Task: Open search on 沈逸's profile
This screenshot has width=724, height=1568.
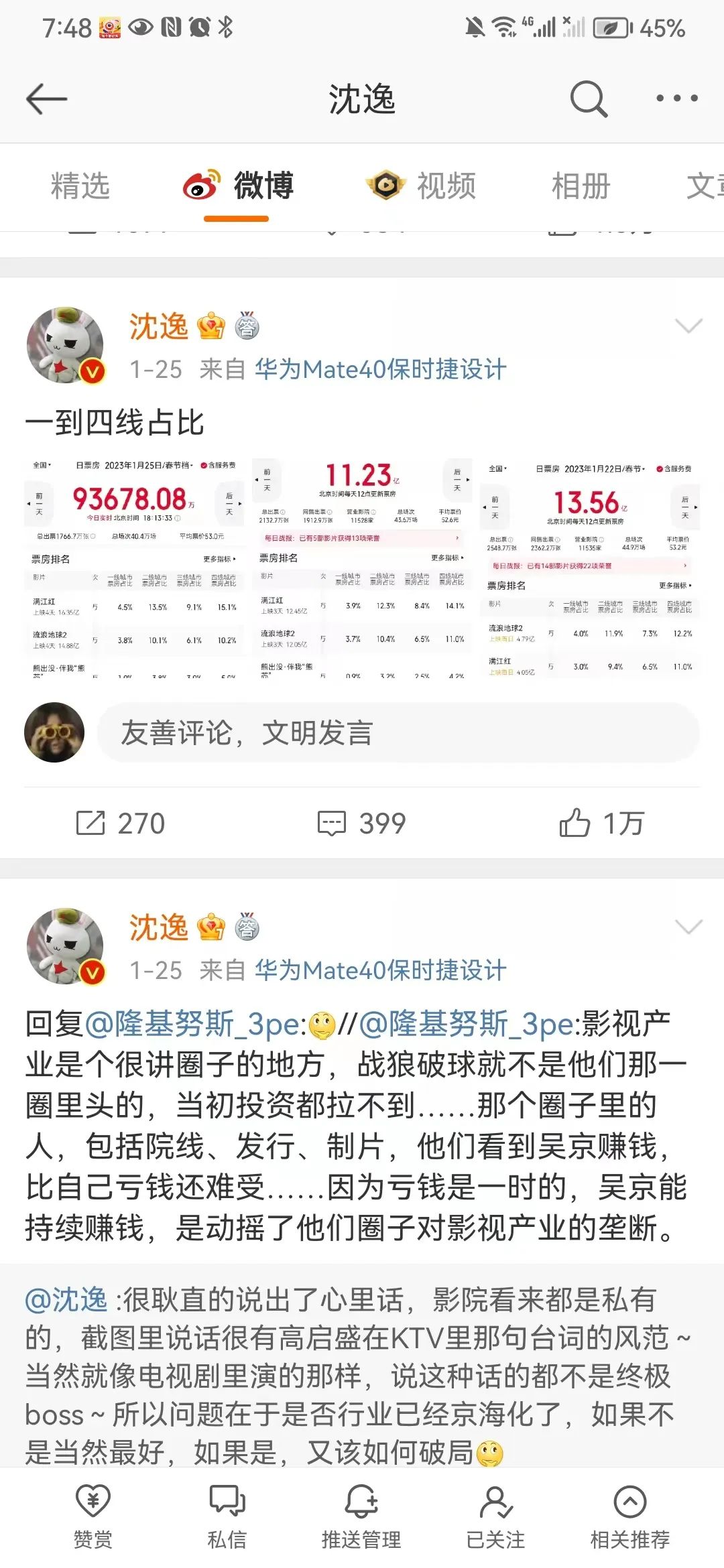Action: pyautogui.click(x=588, y=99)
